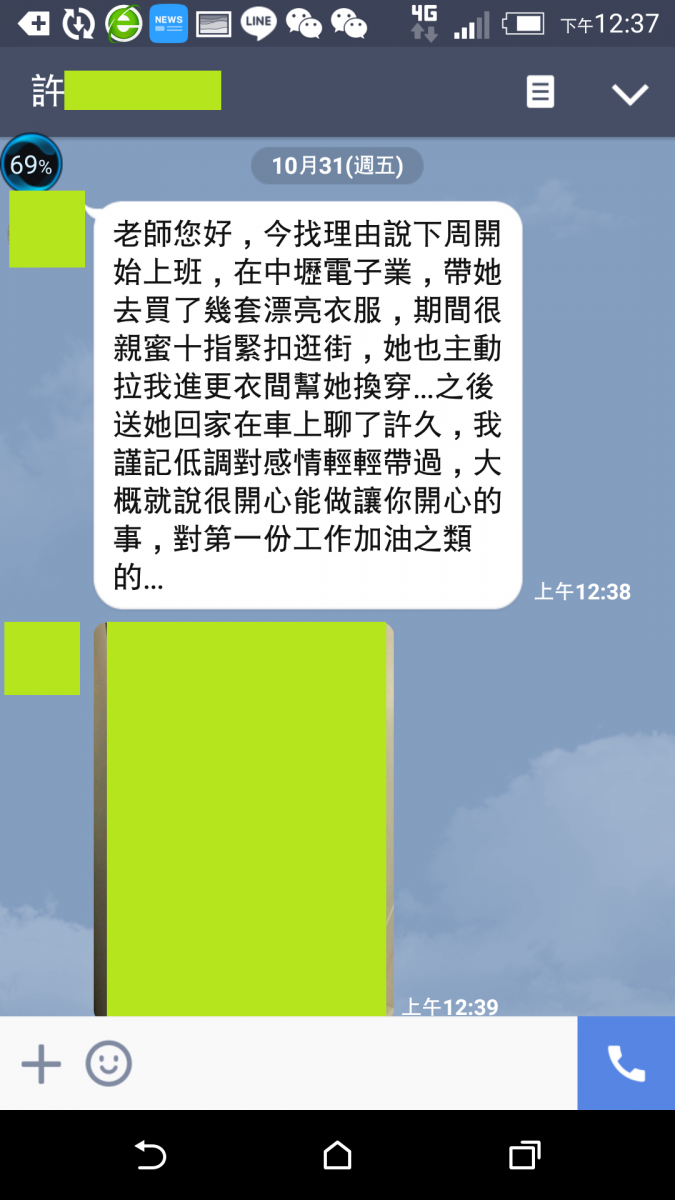Open the image sent at 12:39
Image resolution: width=675 pixels, height=1200 pixels.
point(245,820)
